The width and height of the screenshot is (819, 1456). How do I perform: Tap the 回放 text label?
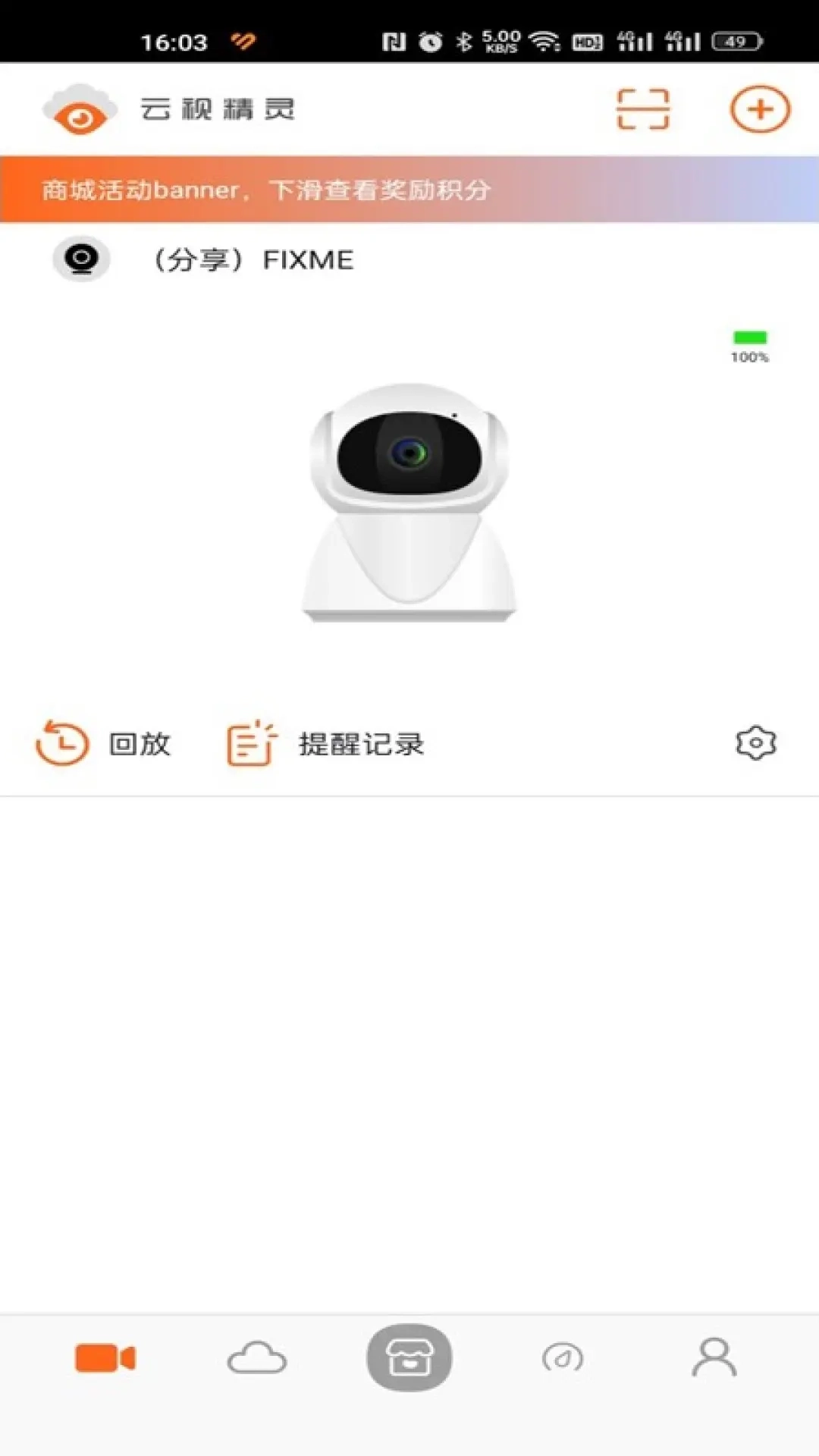139,745
